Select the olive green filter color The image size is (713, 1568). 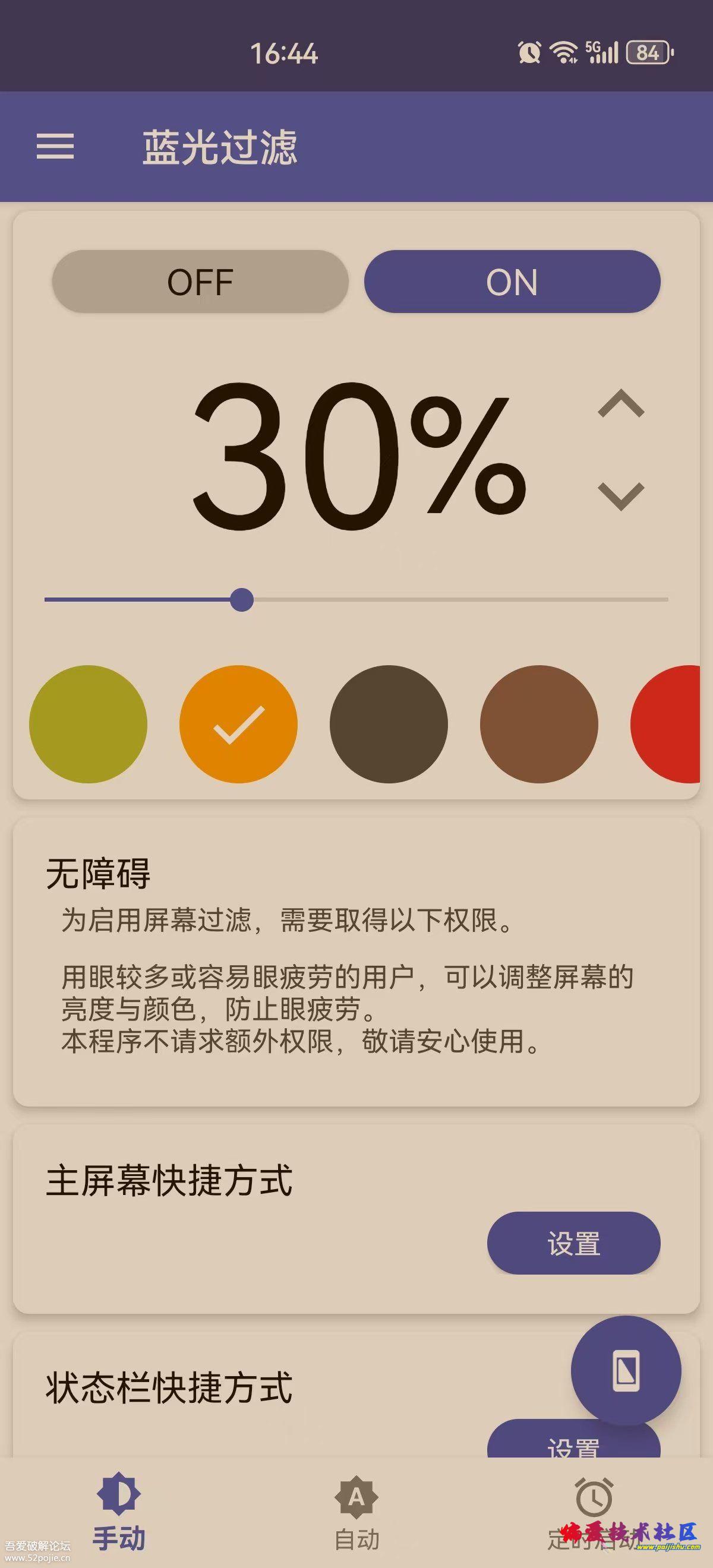pyautogui.click(x=89, y=724)
